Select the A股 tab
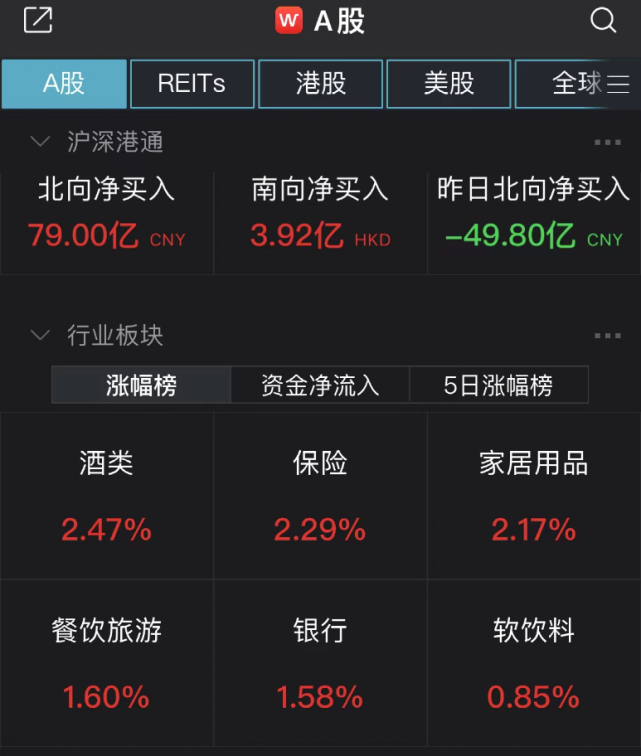The image size is (641, 756). pos(64,84)
